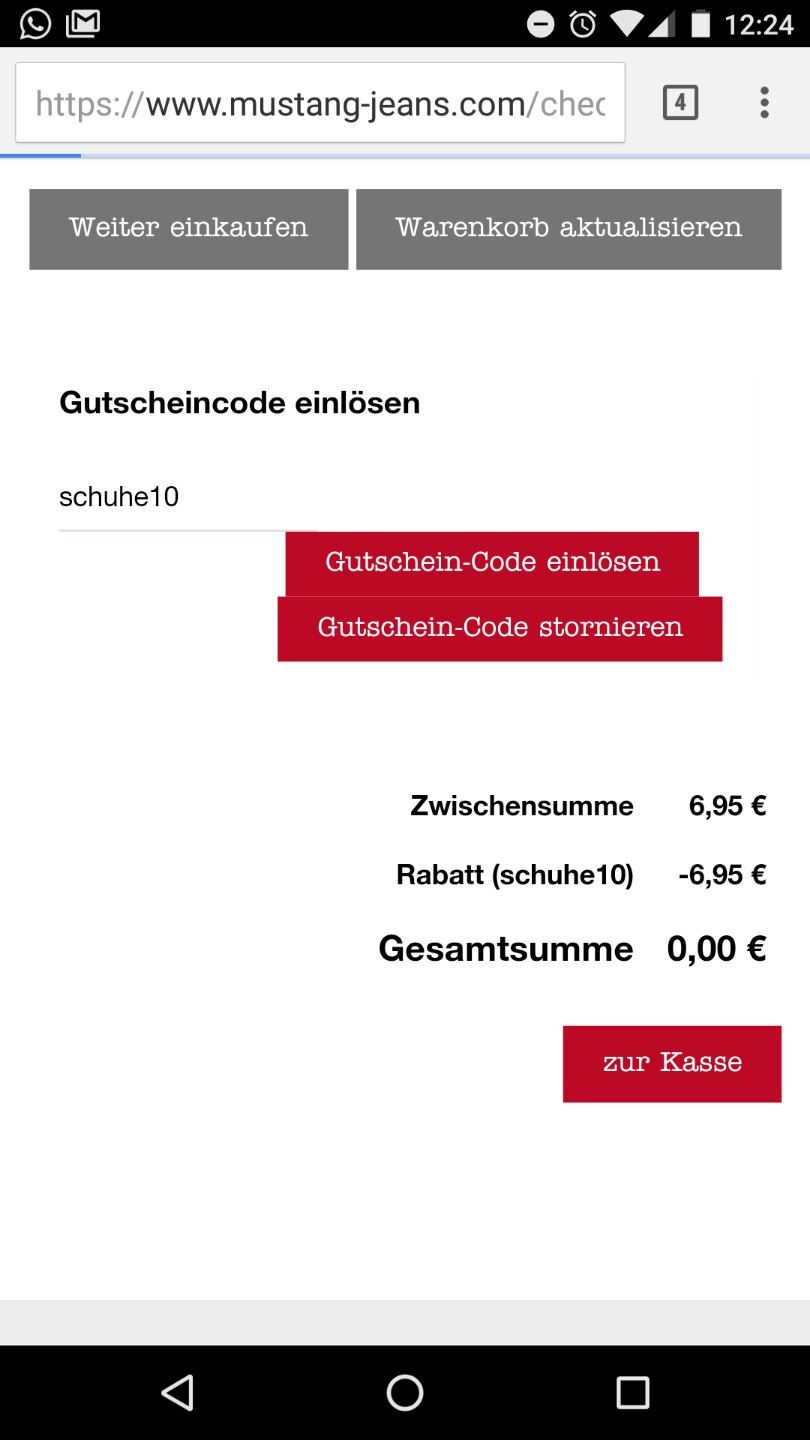Tap 'Gutschein-Code einlösen' button
This screenshot has width=810, height=1440.
click(492, 563)
